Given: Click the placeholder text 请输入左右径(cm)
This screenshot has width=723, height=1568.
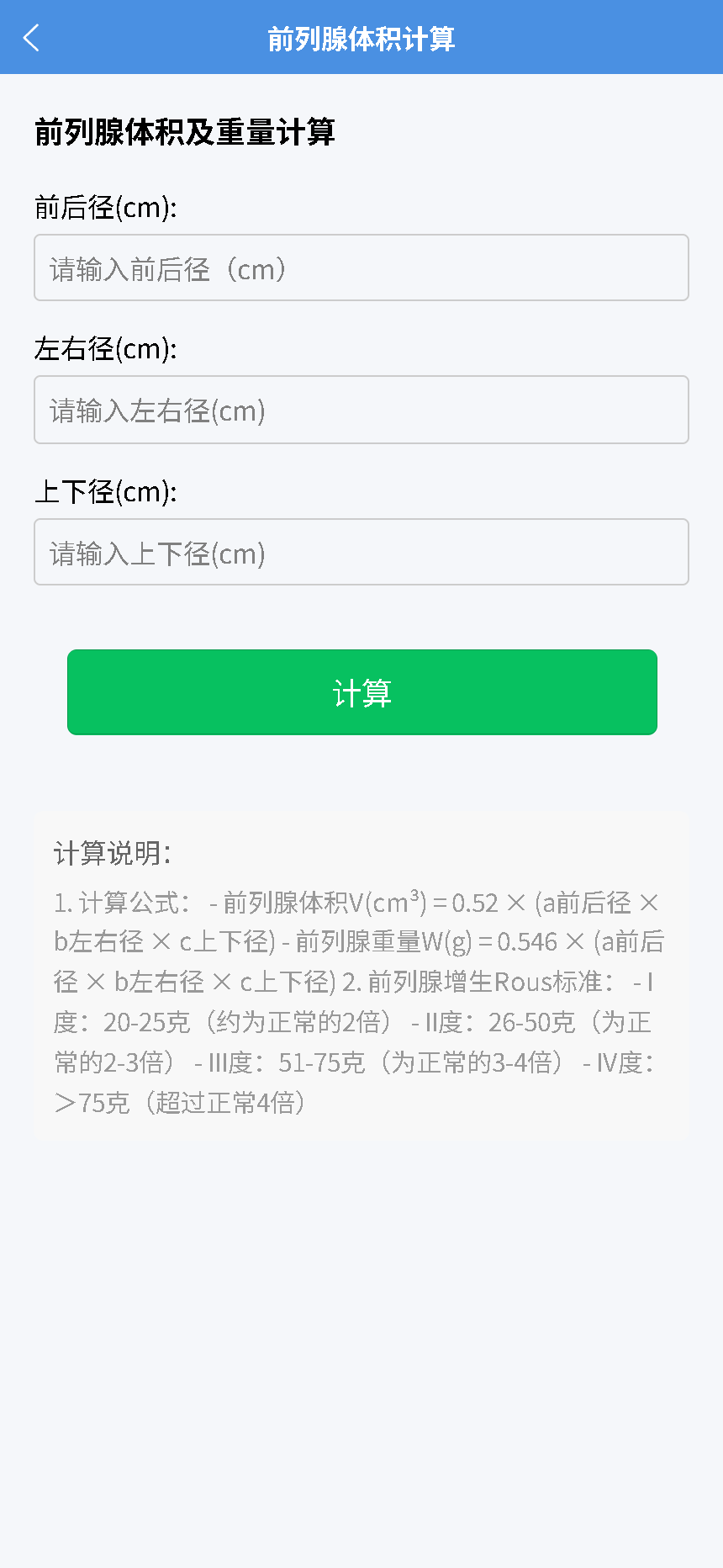Looking at the screenshot, I should pos(156,410).
